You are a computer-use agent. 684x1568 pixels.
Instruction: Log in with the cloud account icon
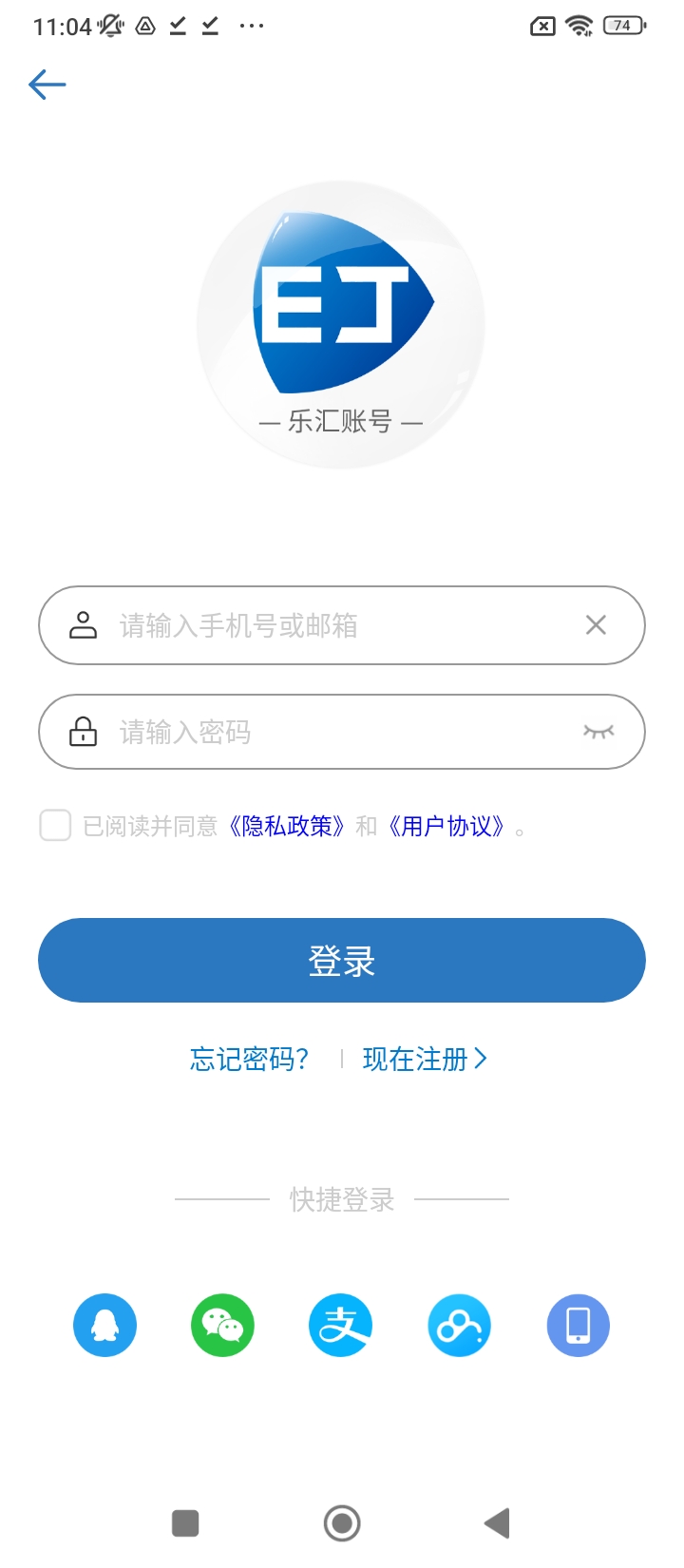[x=459, y=1325]
